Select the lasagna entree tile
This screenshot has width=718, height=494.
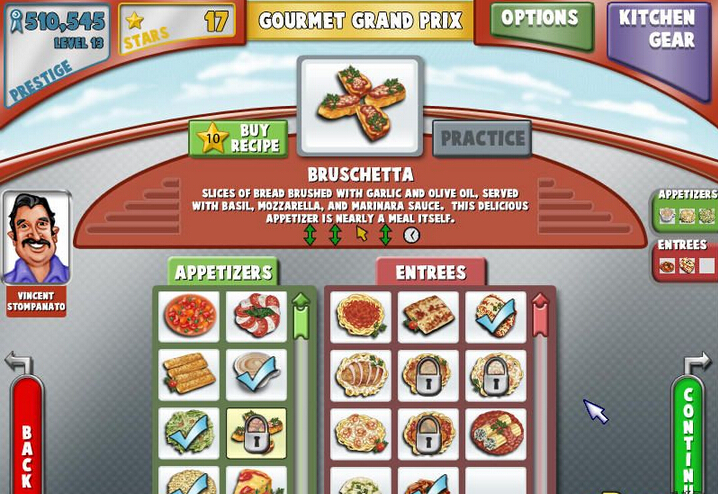point(428,316)
